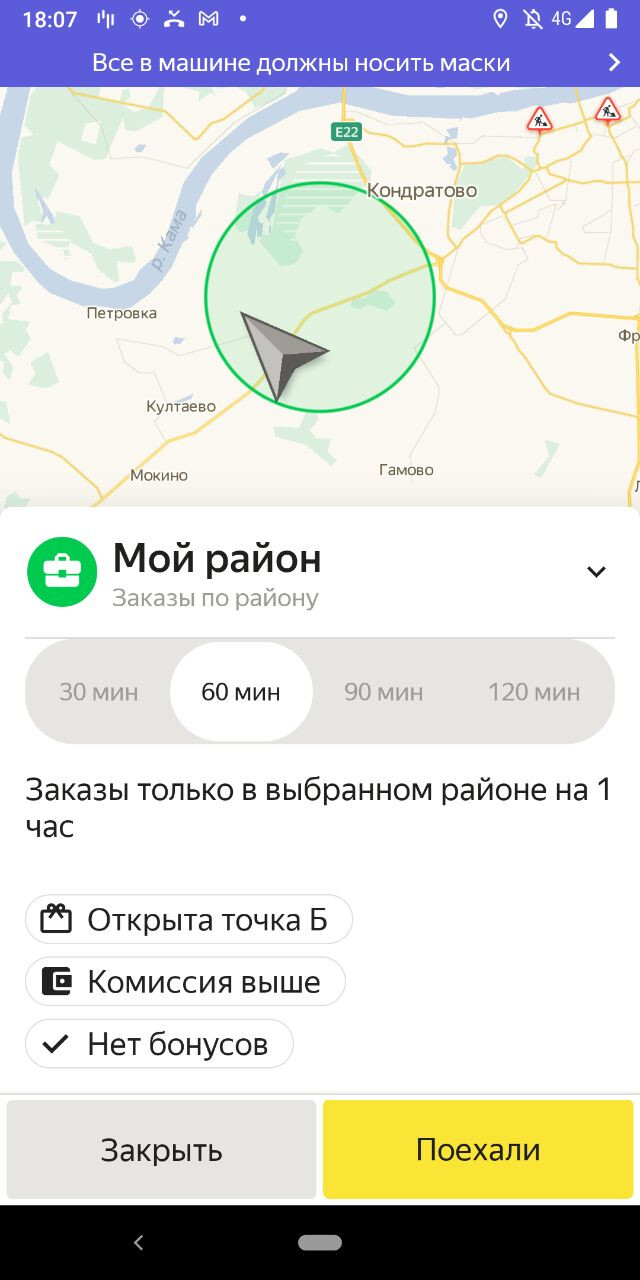Choose the 120 мин duration
This screenshot has width=640, height=1280.
tap(533, 692)
